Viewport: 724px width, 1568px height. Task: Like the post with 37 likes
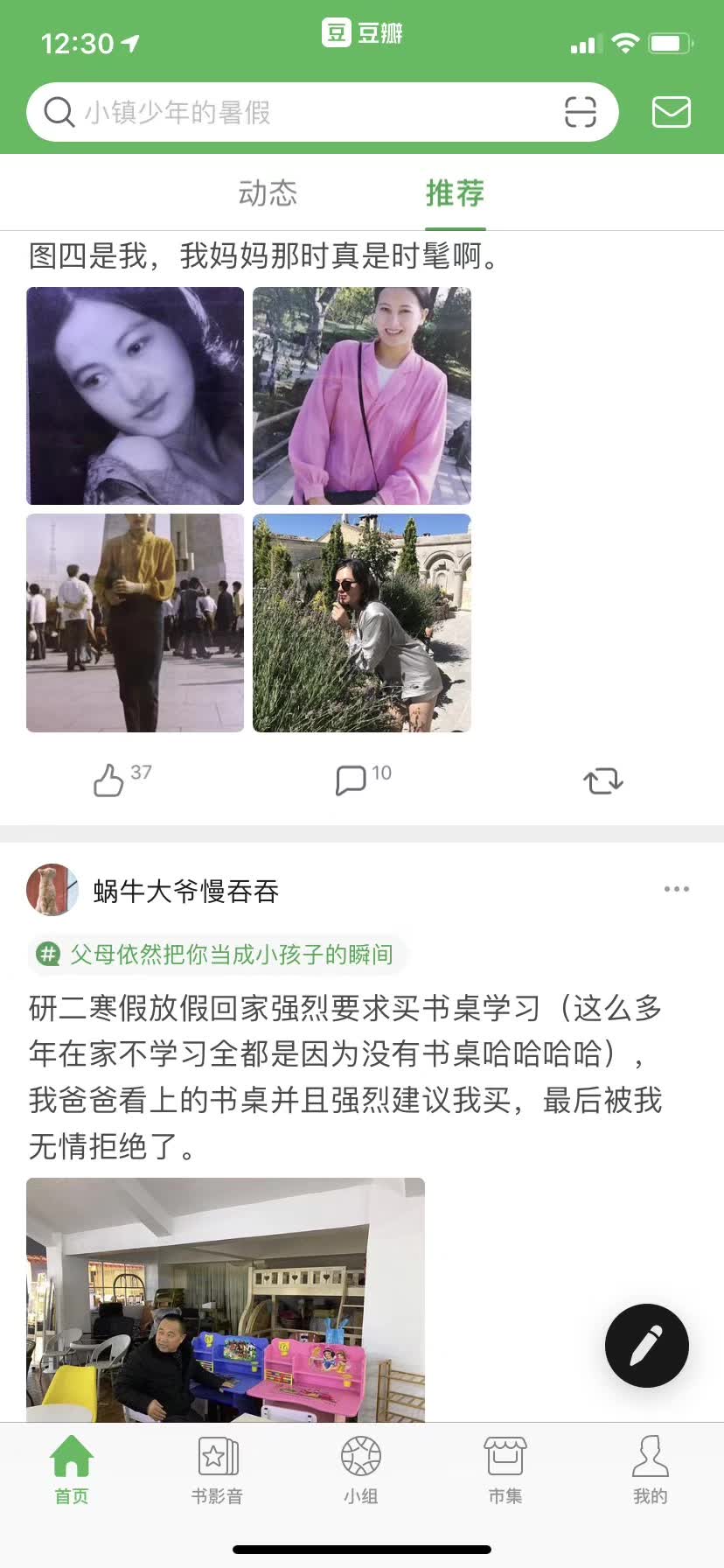pos(109,780)
